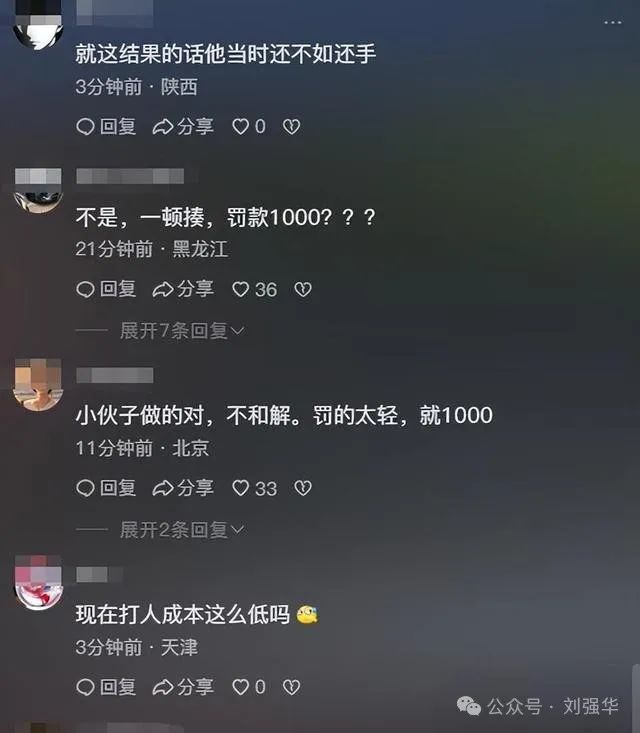Open the Beijing commenter's avatar
This screenshot has width=640, height=733.
pyautogui.click(x=38, y=385)
